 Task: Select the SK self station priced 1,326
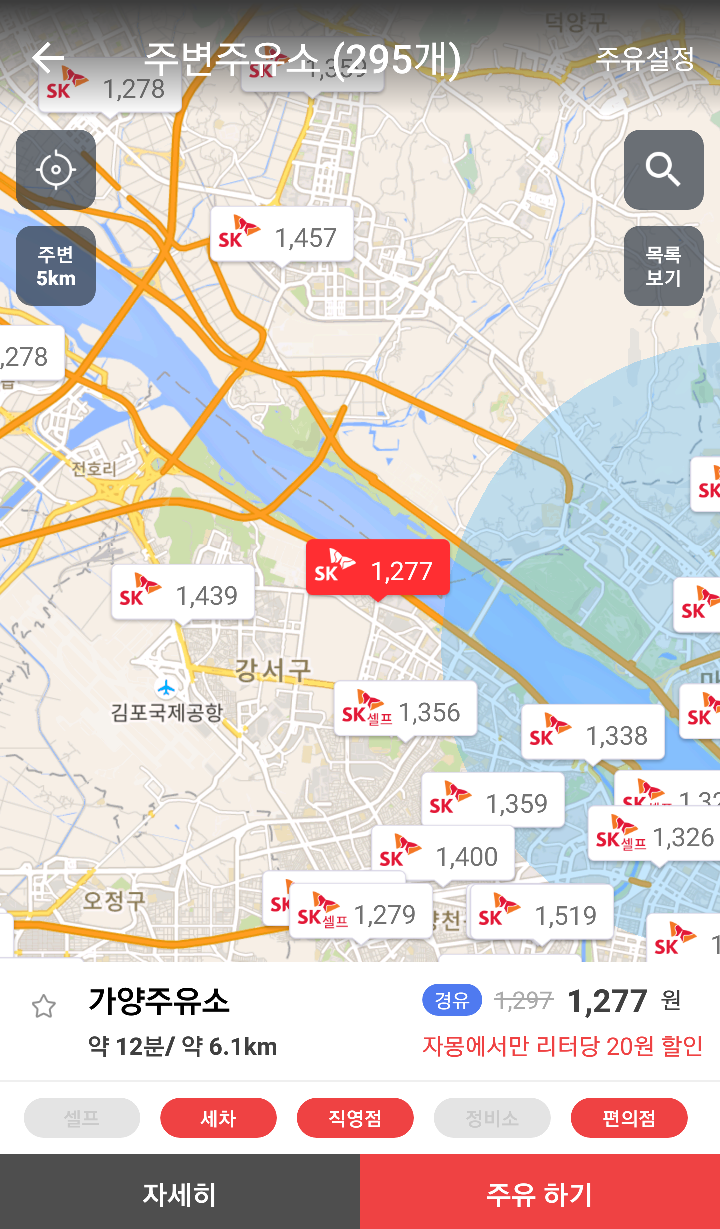[655, 836]
